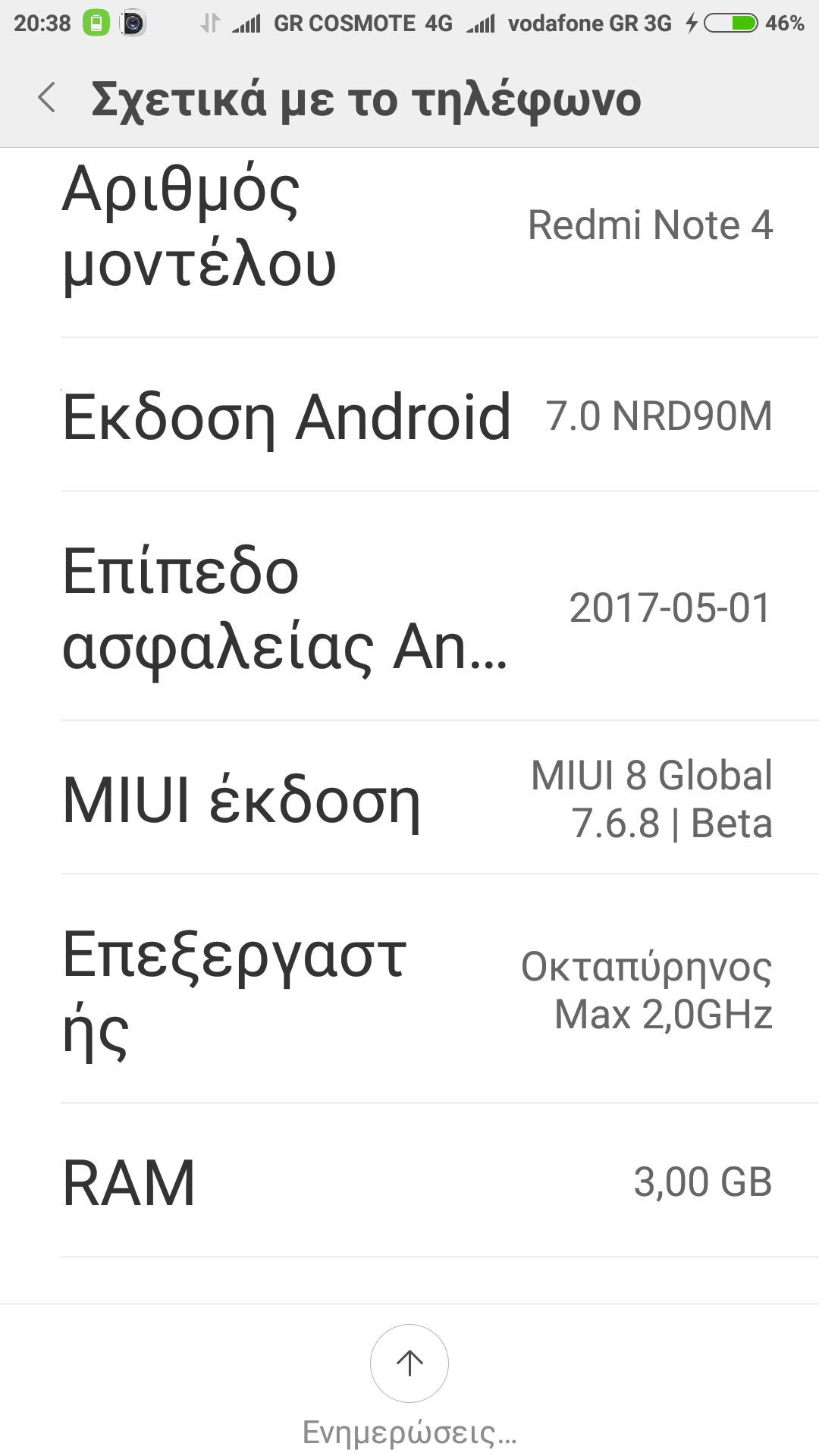
Task: Tap the MIUI έκδοση row
Action: click(409, 799)
